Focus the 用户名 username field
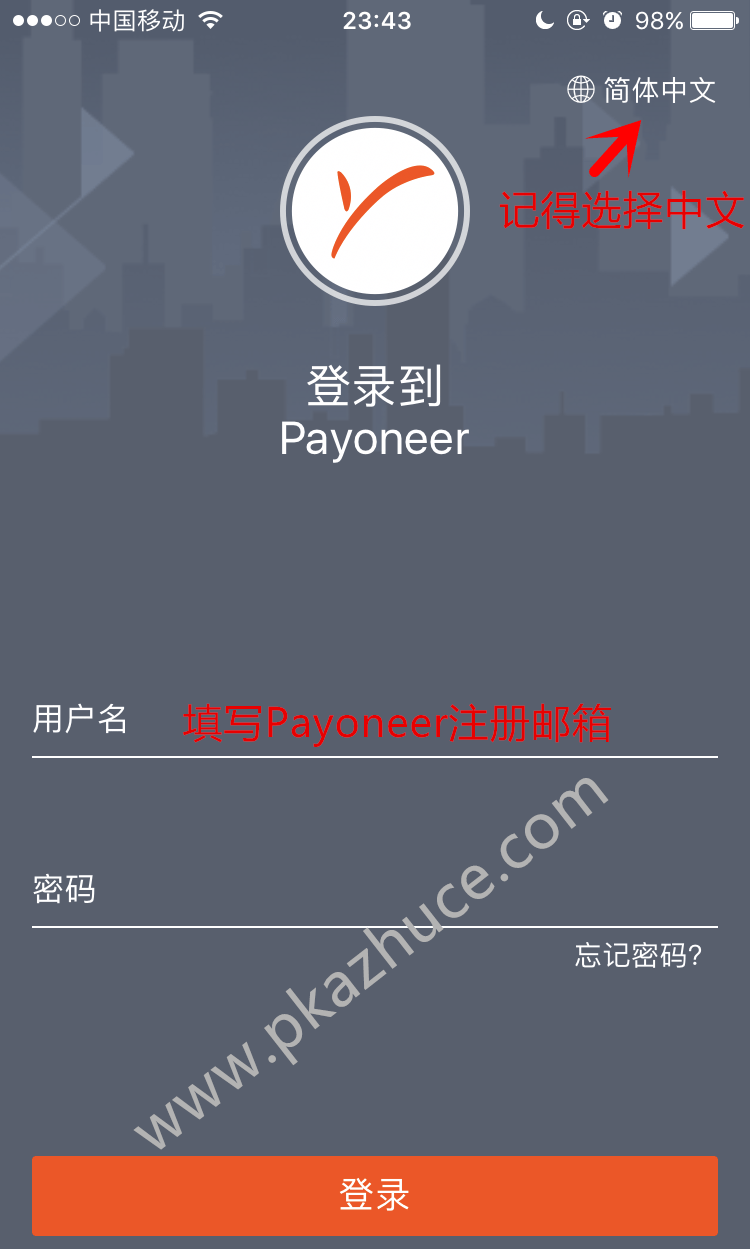The height and width of the screenshot is (1249, 750). [375, 721]
